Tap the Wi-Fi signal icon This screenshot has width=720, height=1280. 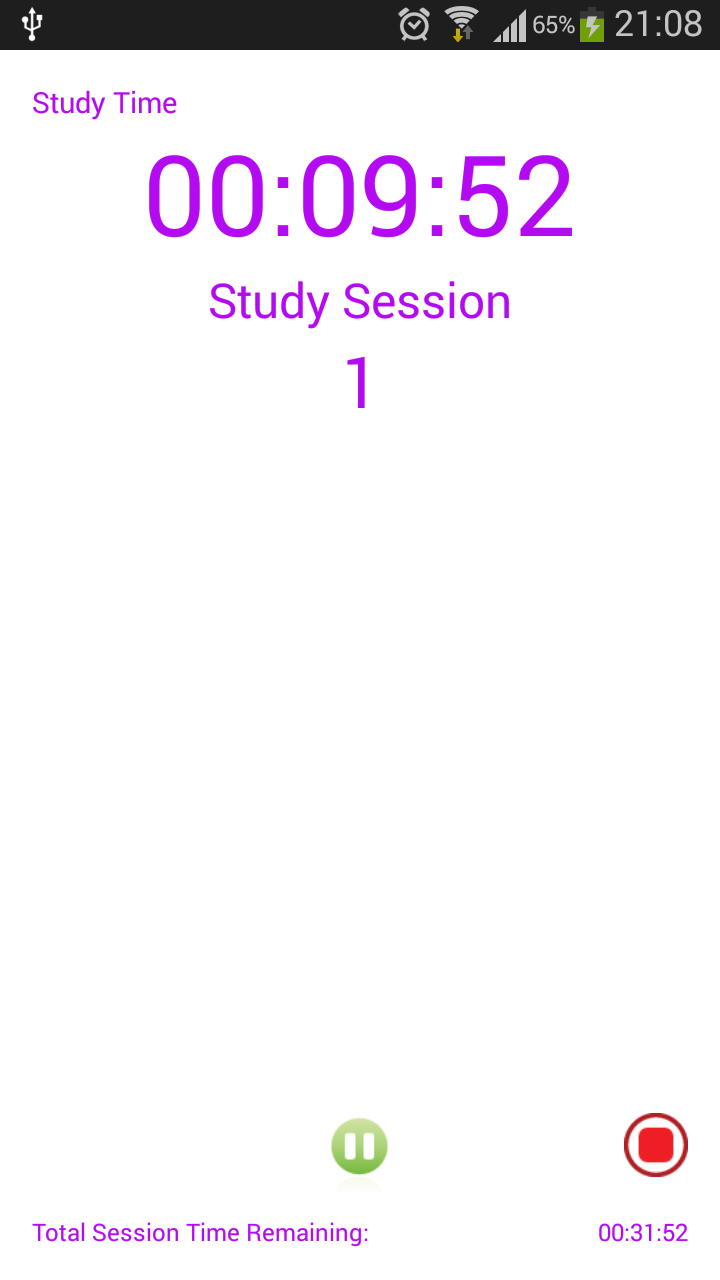click(461, 24)
